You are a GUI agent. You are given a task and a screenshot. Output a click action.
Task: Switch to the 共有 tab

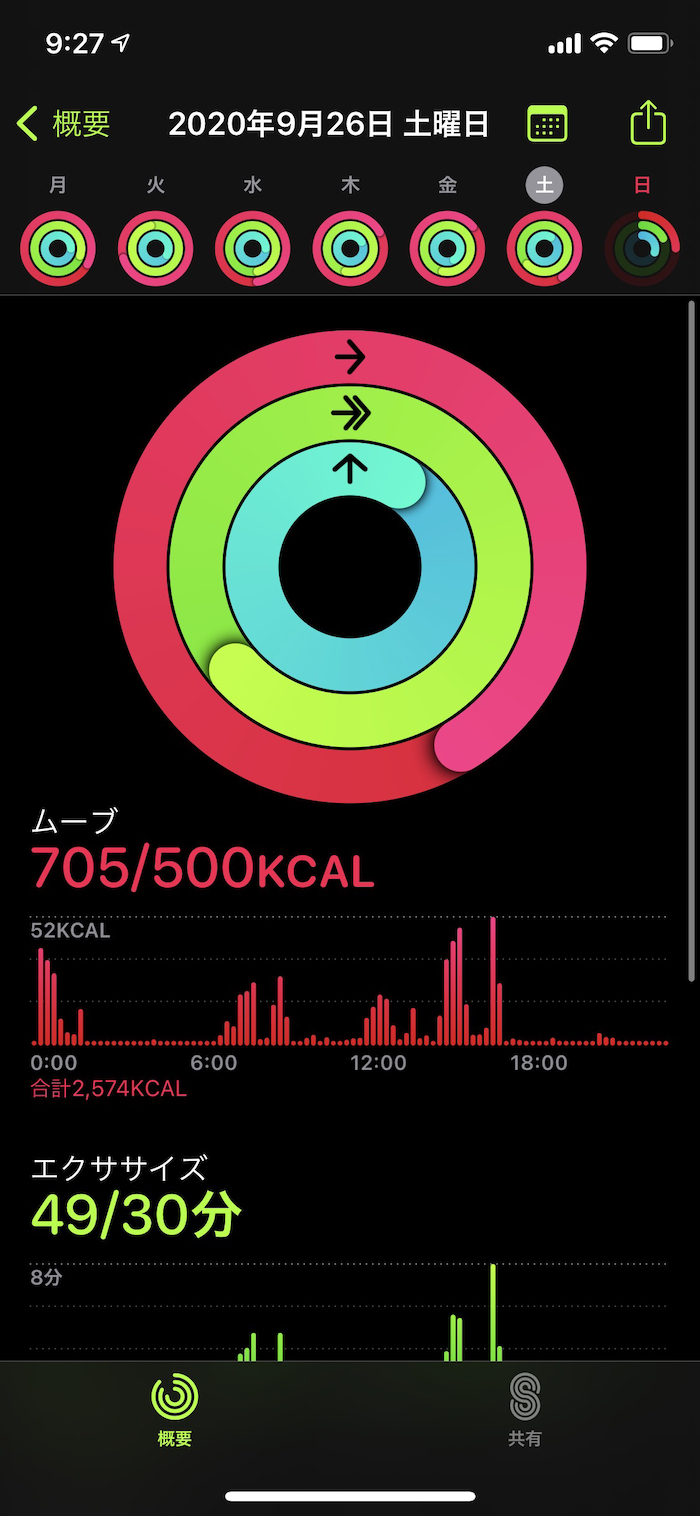(525, 1409)
